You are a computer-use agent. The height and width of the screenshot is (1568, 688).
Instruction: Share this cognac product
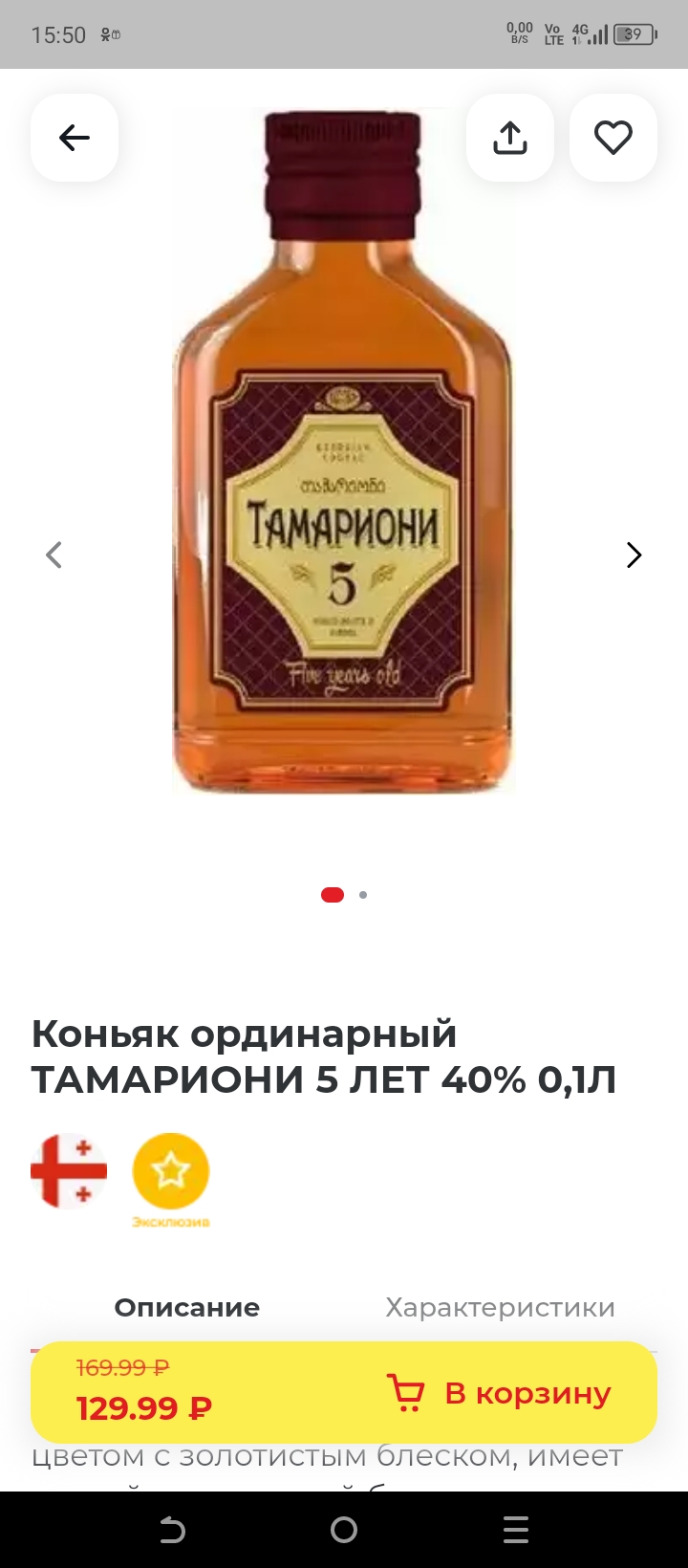coord(510,139)
